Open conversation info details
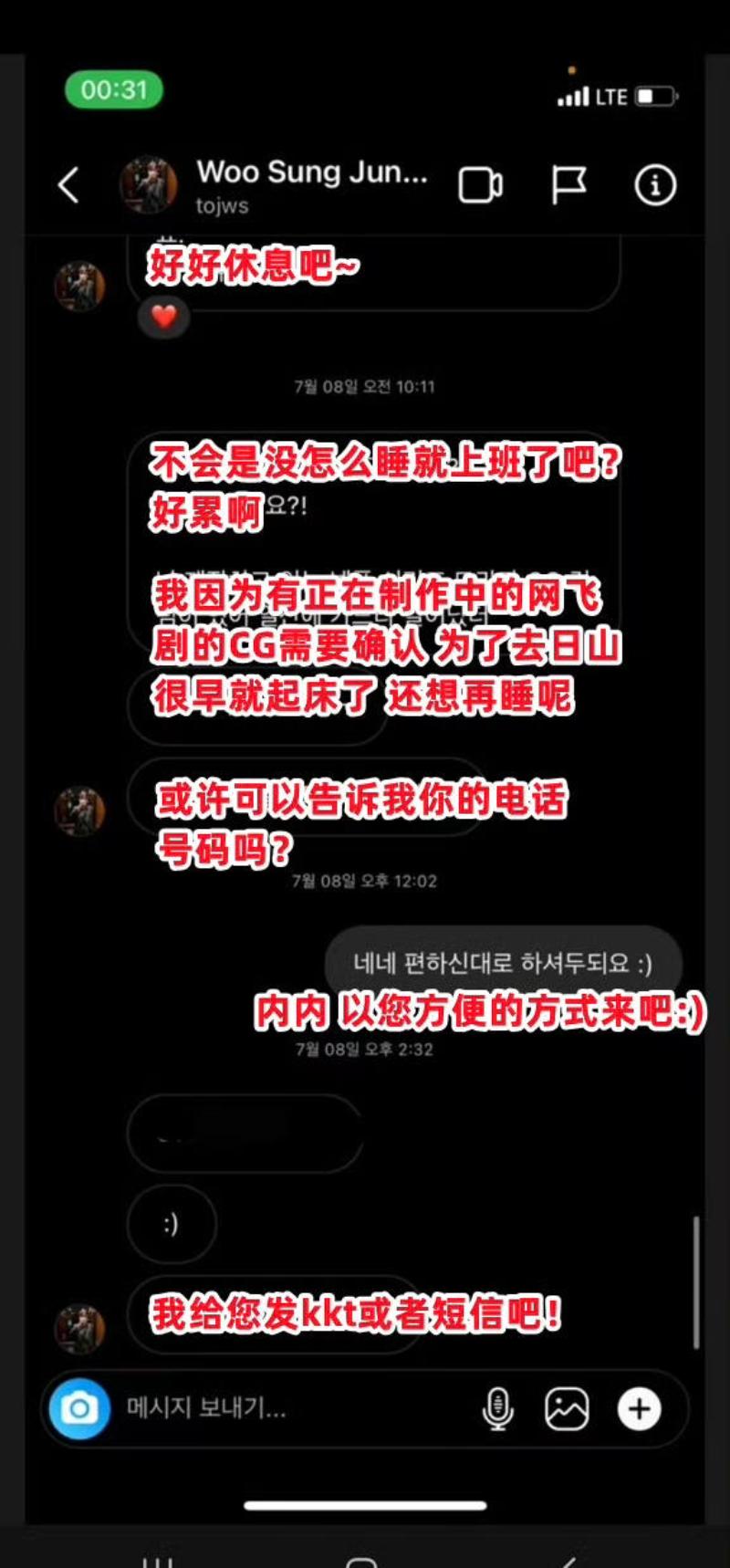 coord(654,185)
